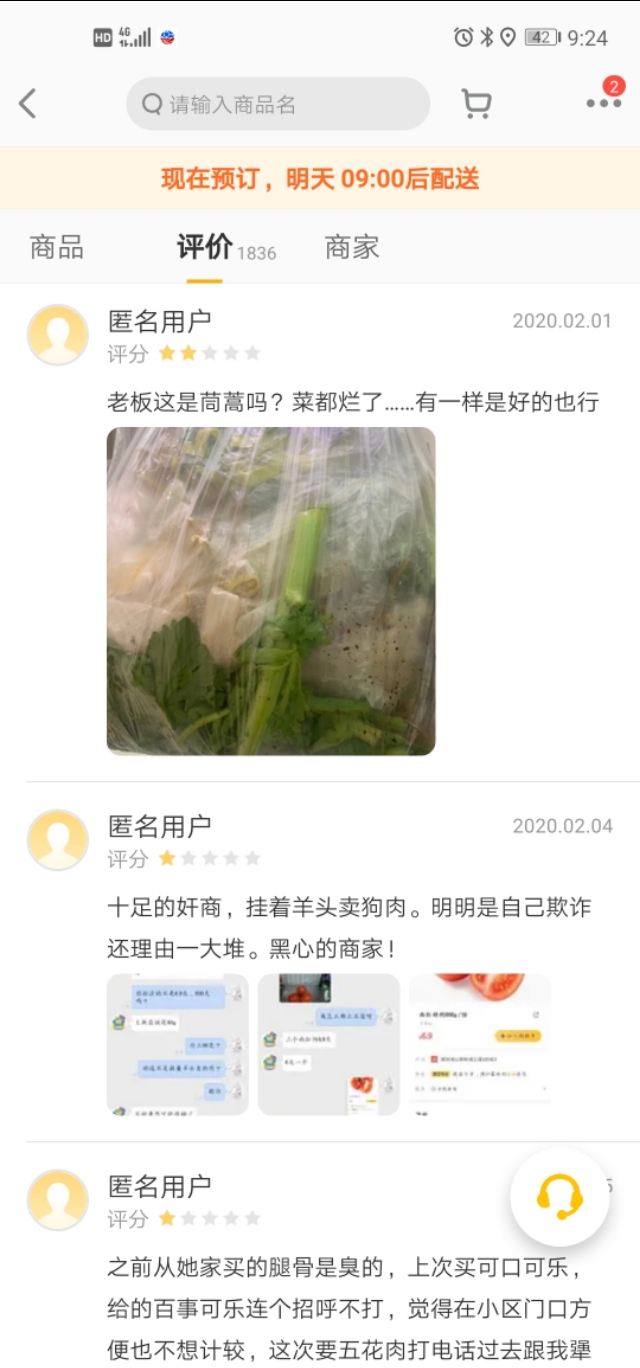Tap the product name search field
This screenshot has width=640, height=1368.
click(x=278, y=104)
